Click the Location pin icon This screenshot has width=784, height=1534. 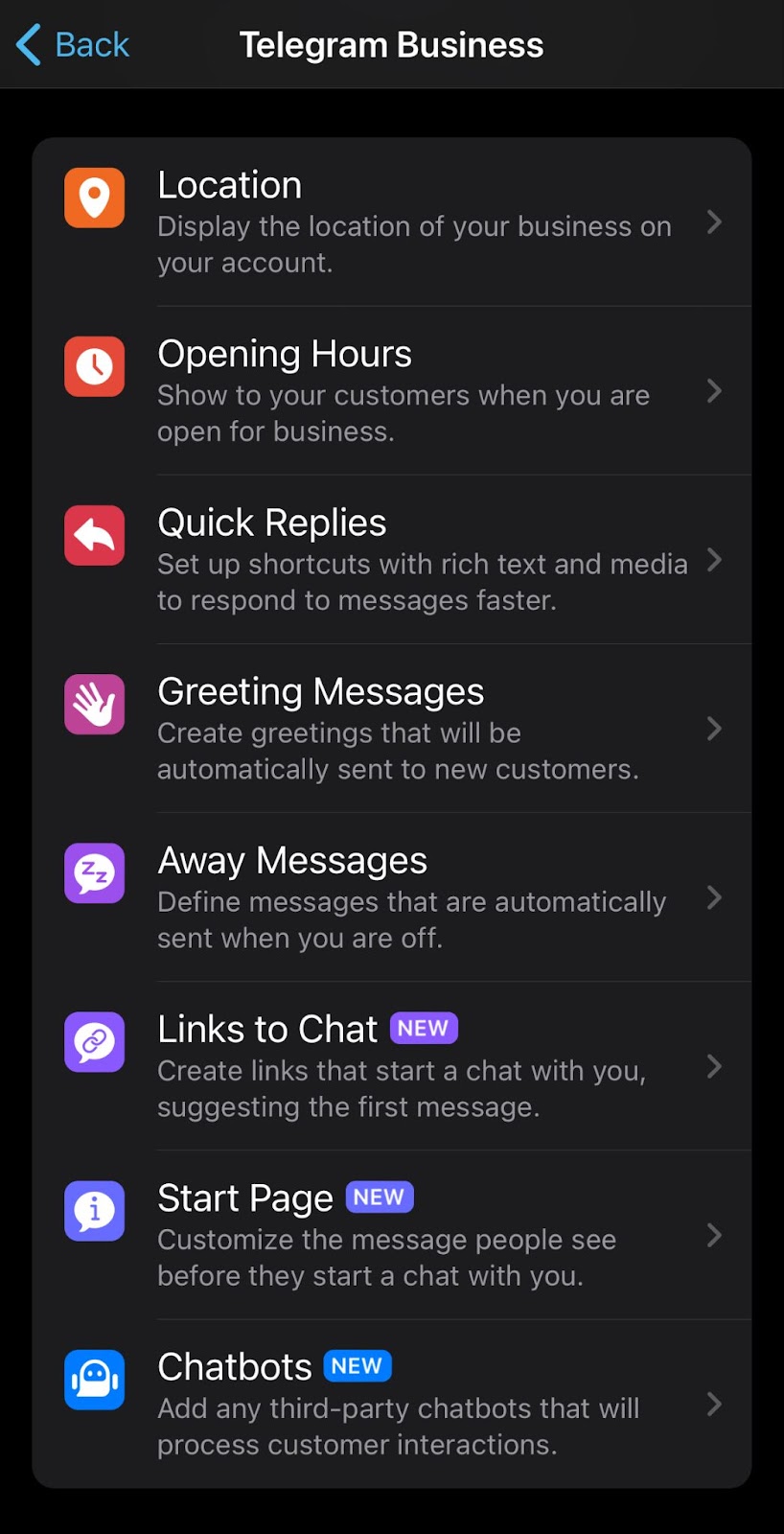click(94, 198)
